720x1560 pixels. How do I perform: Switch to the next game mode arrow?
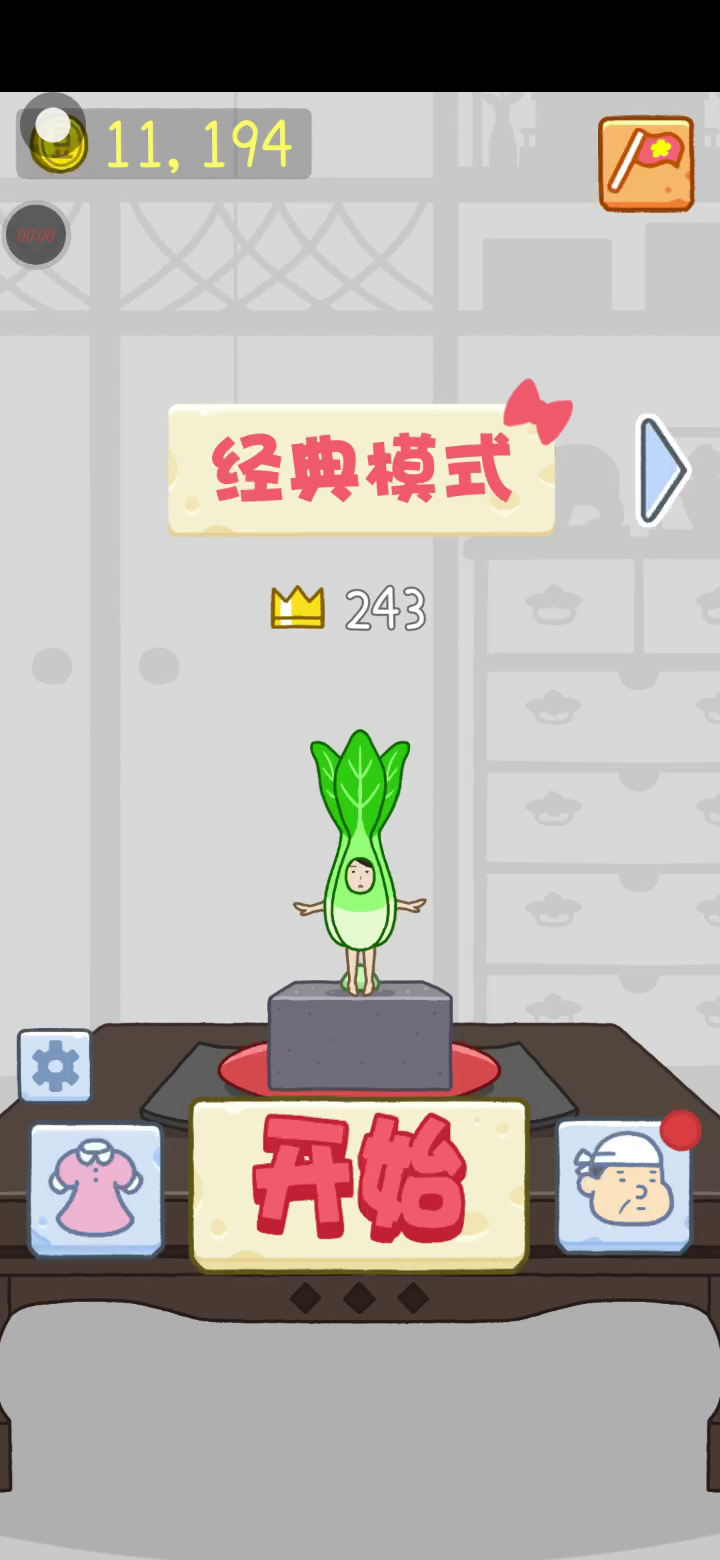[662, 470]
